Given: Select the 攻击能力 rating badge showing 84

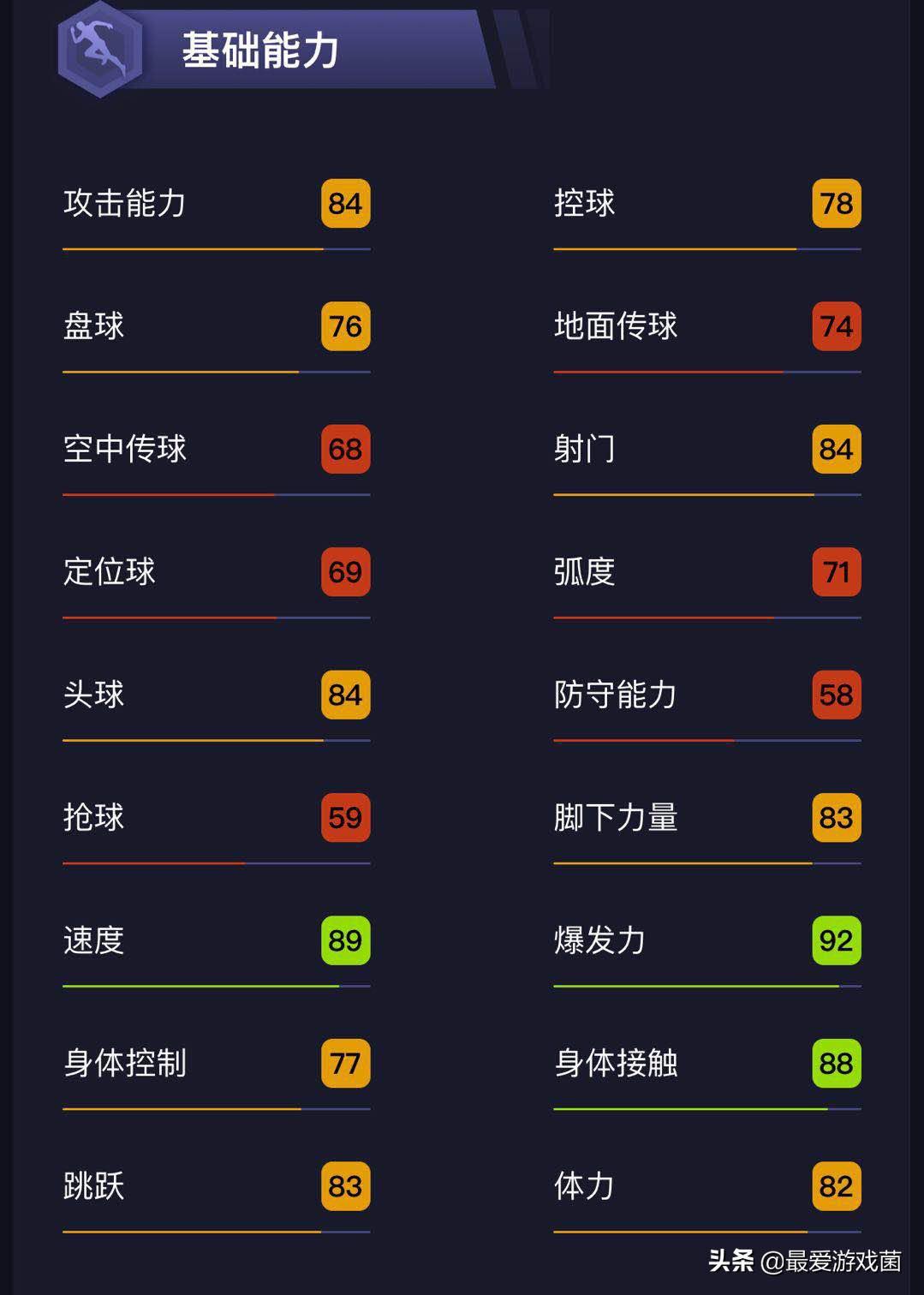Looking at the screenshot, I should [344, 204].
